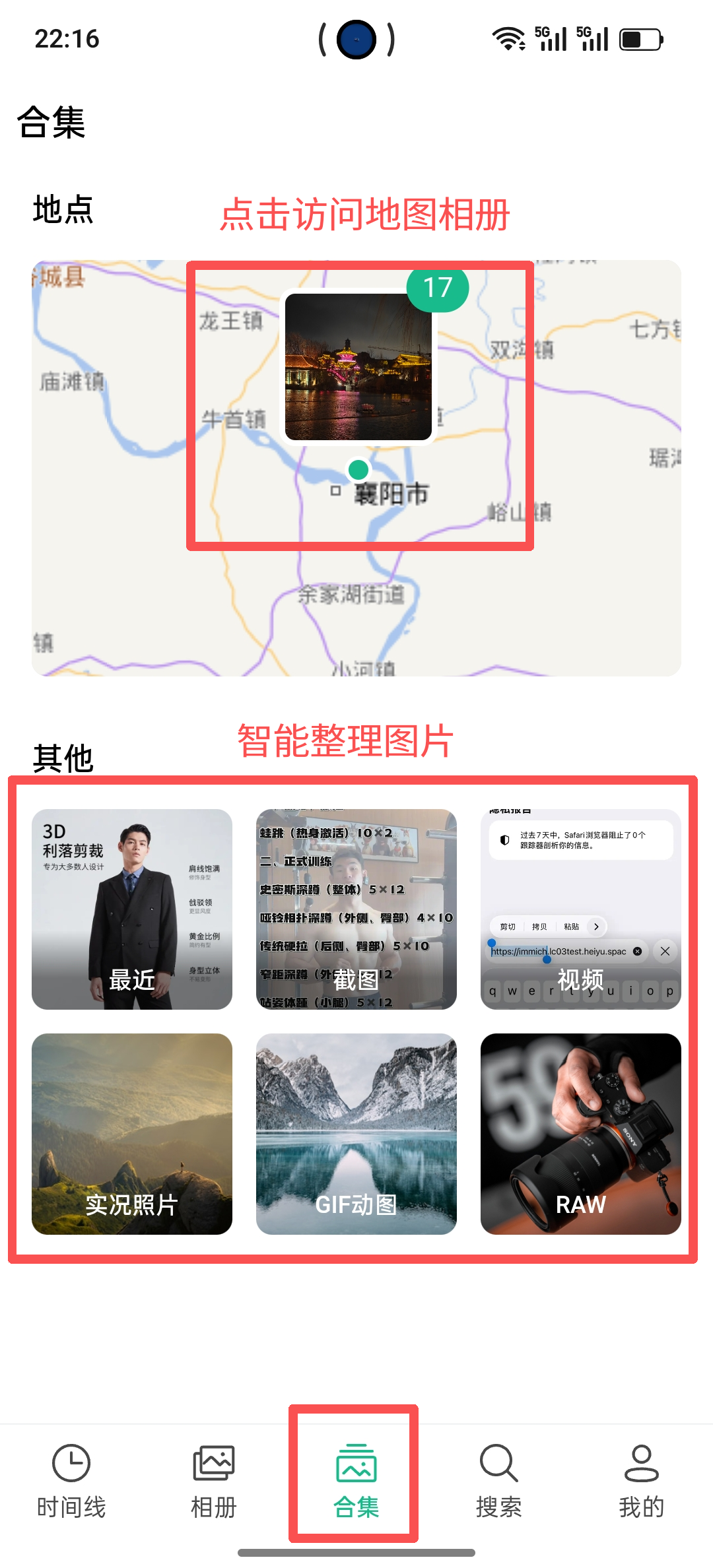
Task: Open the 最近 collection
Action: (x=132, y=909)
